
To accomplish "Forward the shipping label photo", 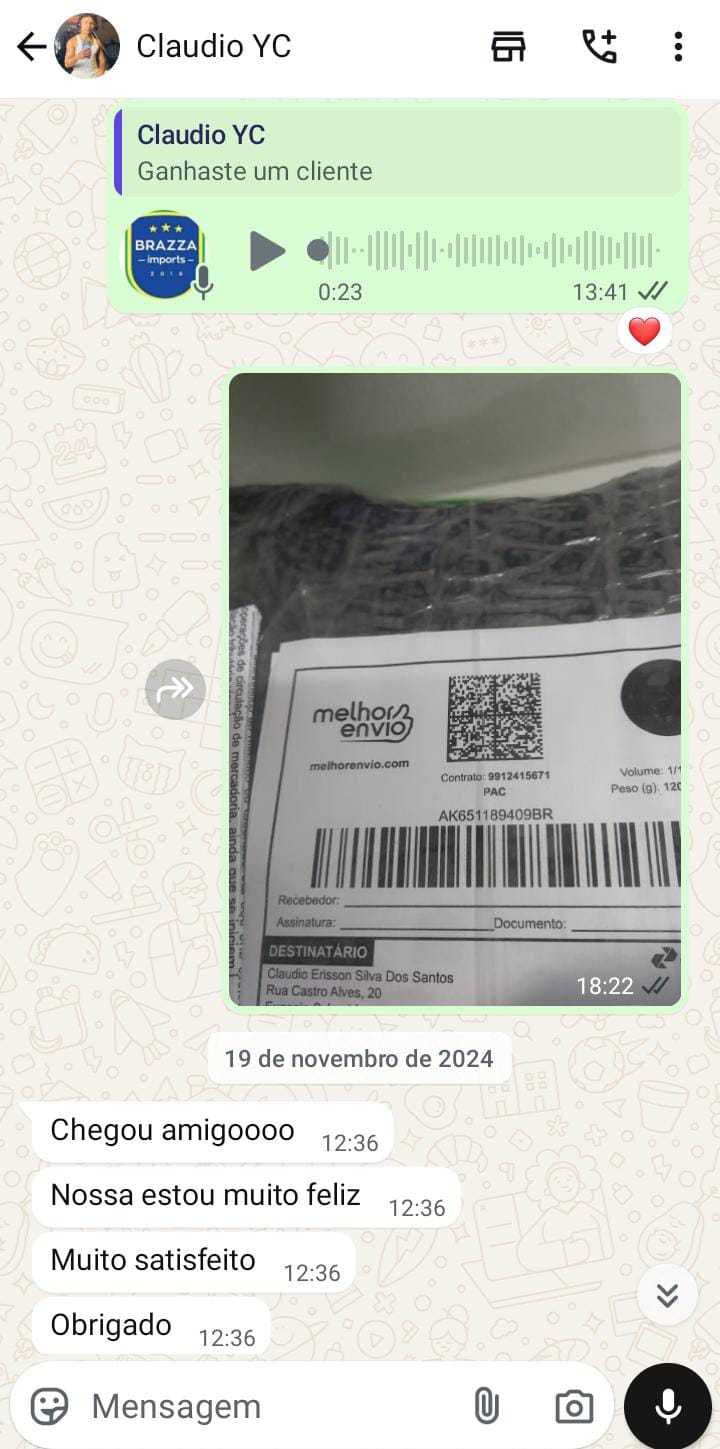I will coord(175,689).
